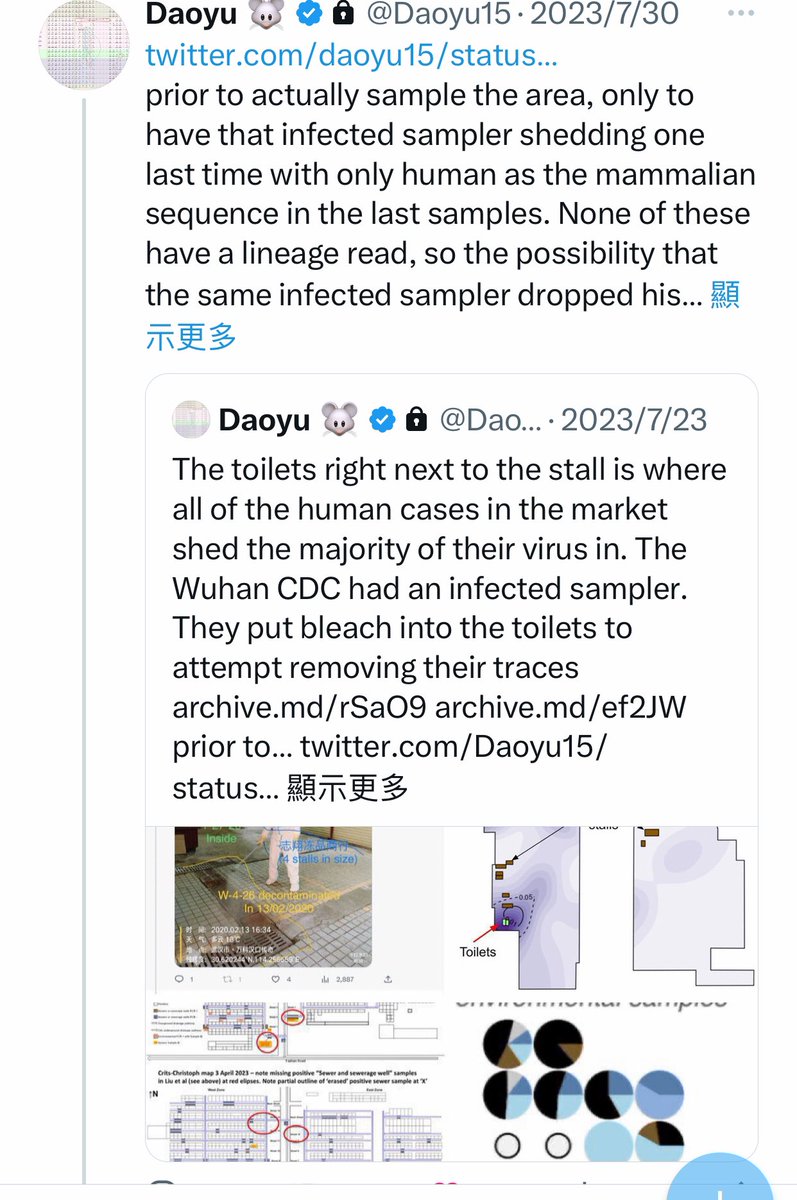
Task: Open the twitter.com/daoyu15/status link
Action: pos(350,55)
